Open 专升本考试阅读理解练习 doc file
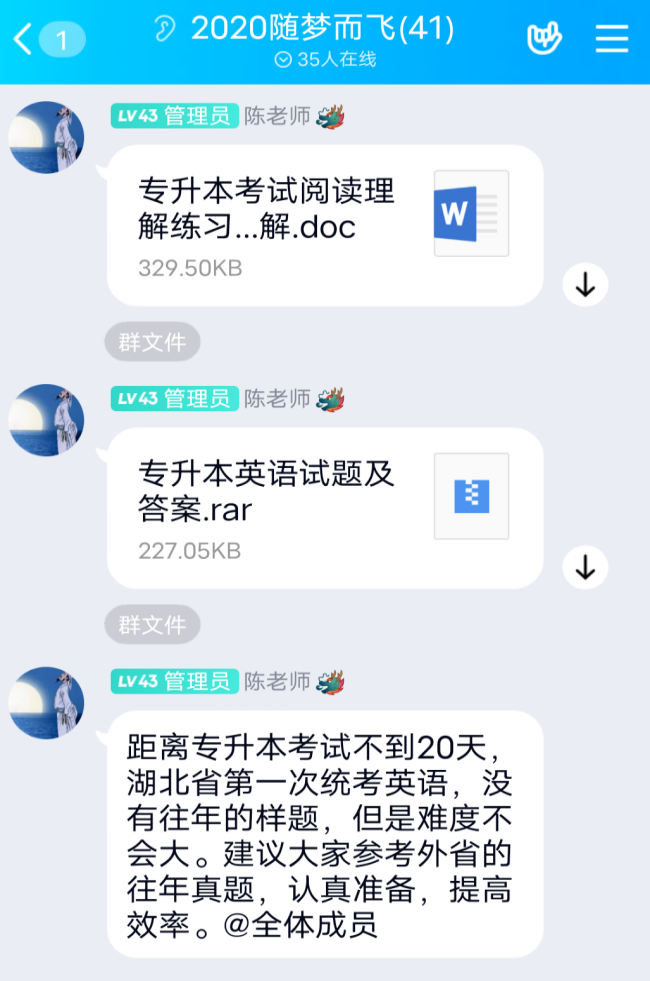The height and width of the screenshot is (981, 650). point(324,225)
